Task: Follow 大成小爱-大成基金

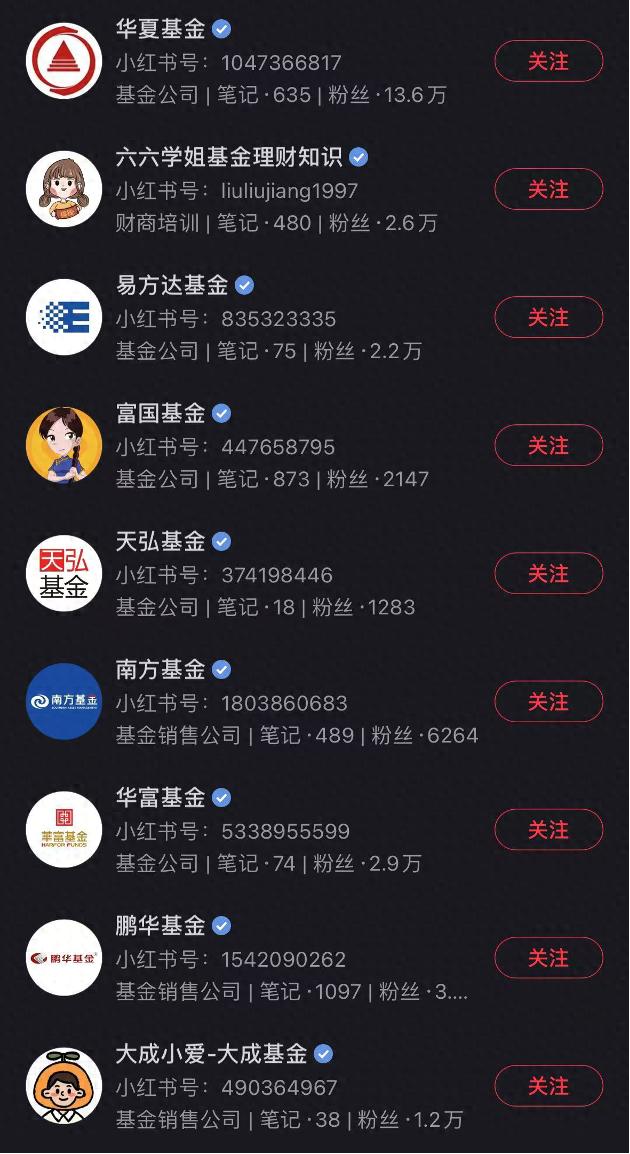Action: (x=548, y=1086)
